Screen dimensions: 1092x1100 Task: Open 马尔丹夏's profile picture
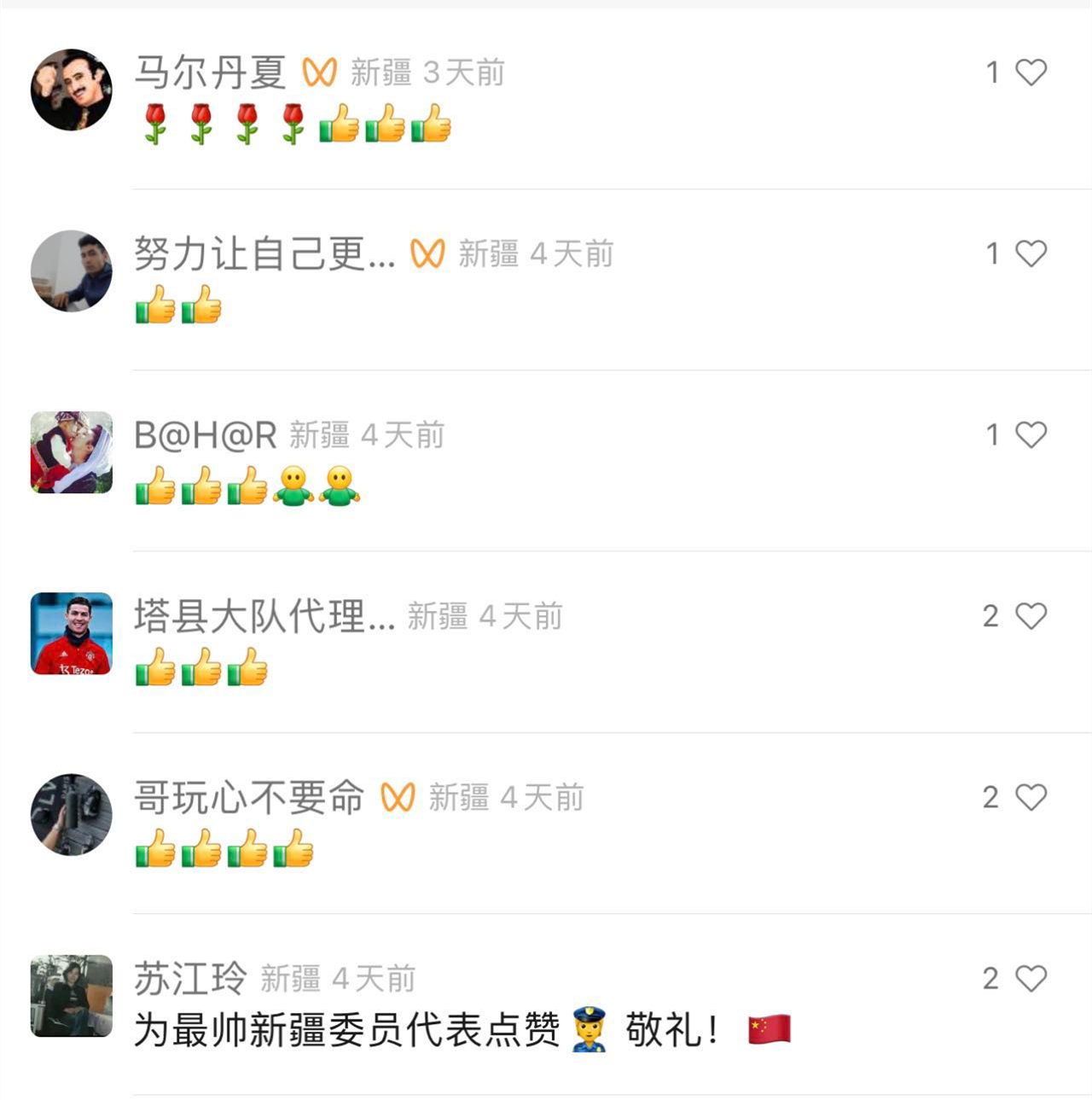(x=72, y=90)
